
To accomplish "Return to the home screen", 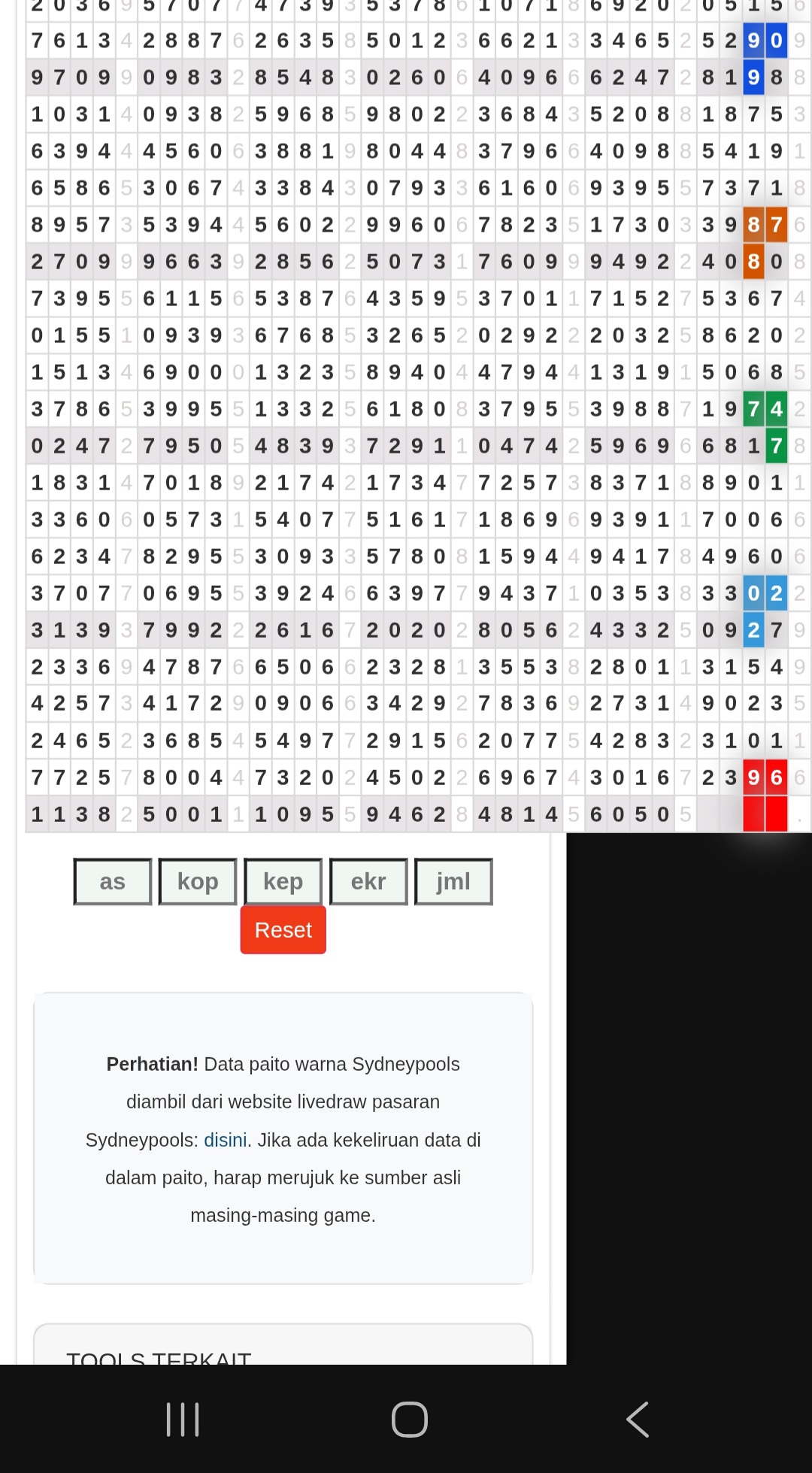I will [x=410, y=1420].
